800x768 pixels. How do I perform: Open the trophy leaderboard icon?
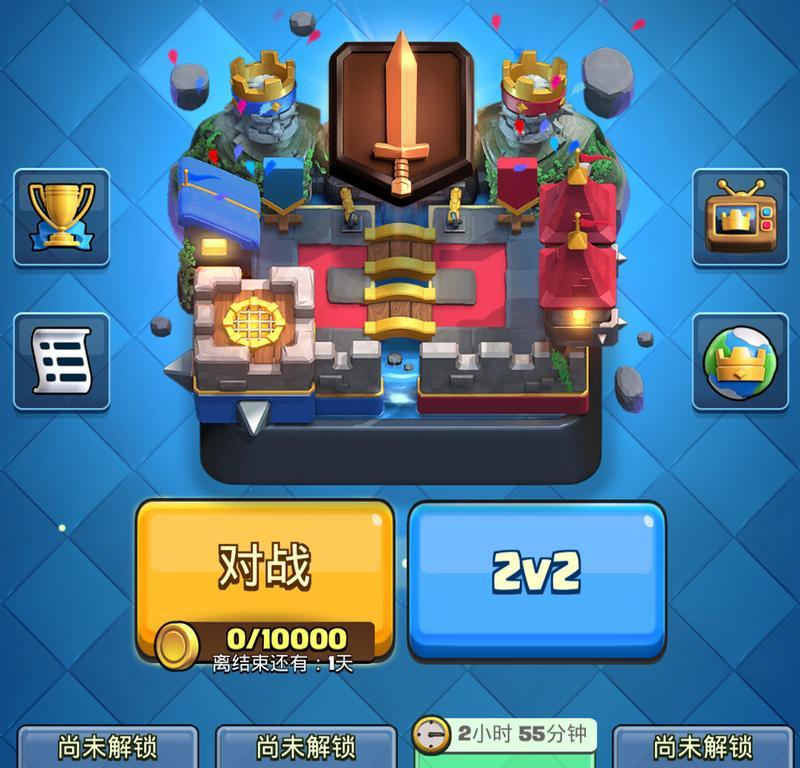pyautogui.click(x=61, y=217)
